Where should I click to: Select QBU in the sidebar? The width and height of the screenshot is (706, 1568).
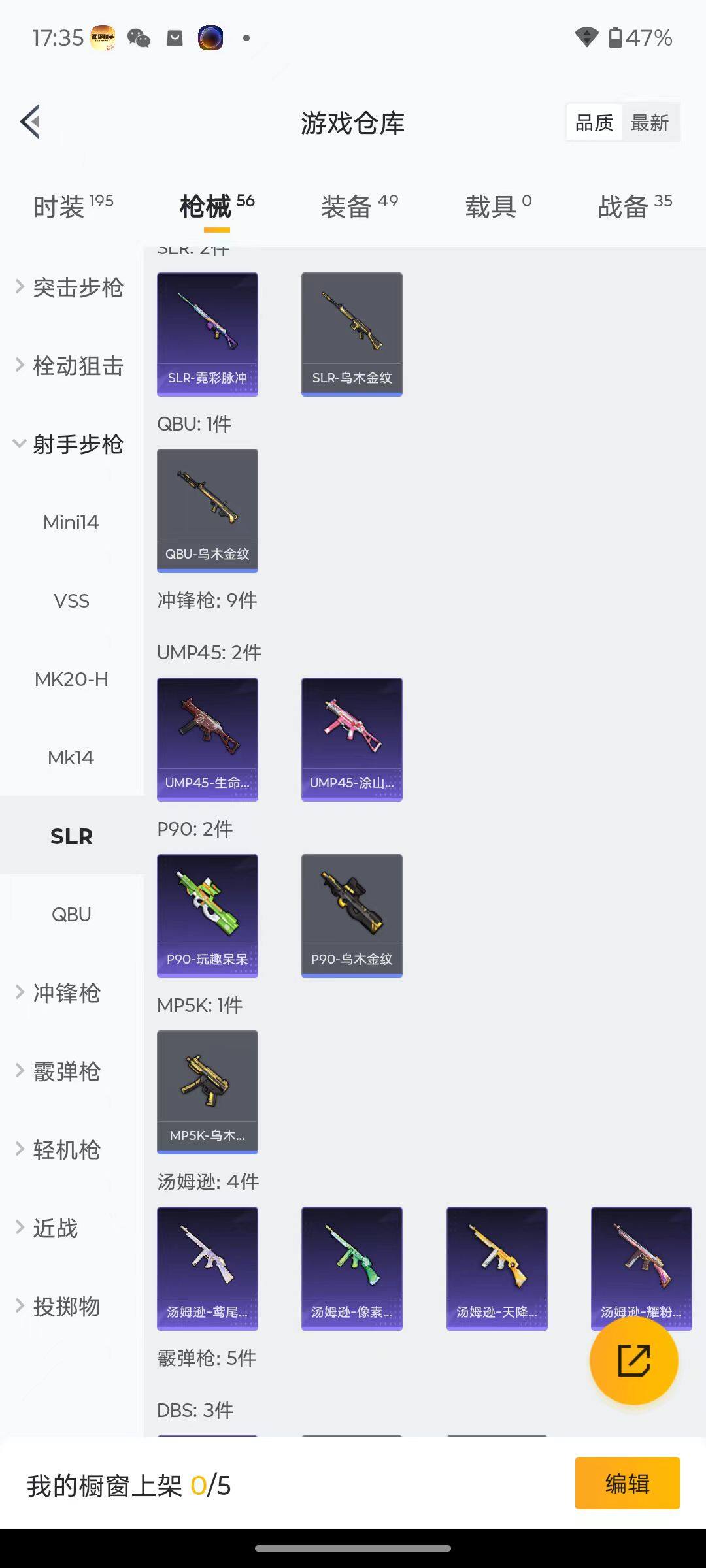tap(71, 913)
